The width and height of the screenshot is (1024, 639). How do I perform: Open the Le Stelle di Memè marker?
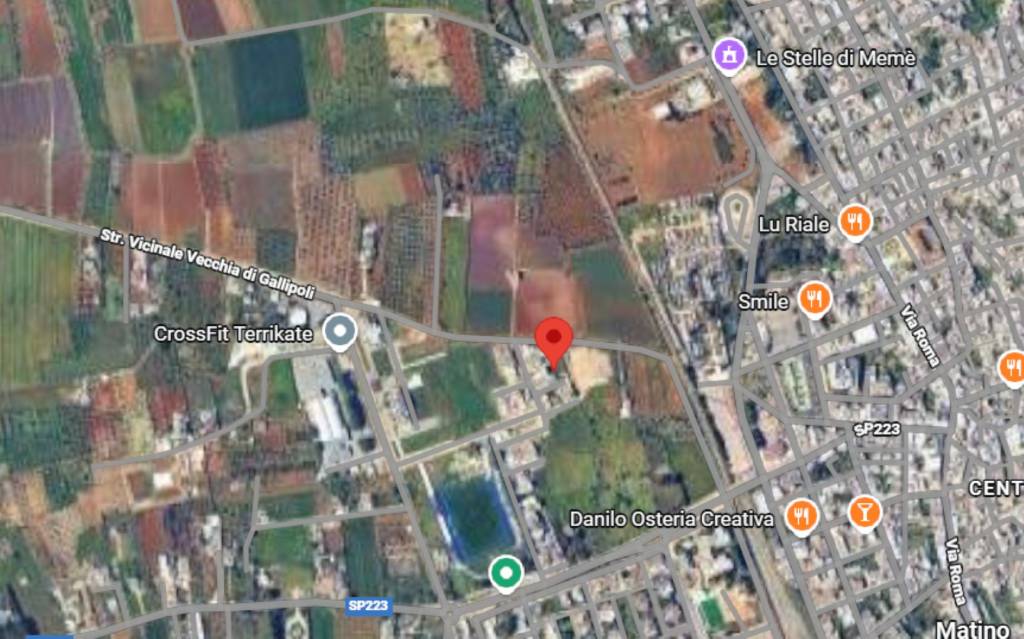[729, 55]
